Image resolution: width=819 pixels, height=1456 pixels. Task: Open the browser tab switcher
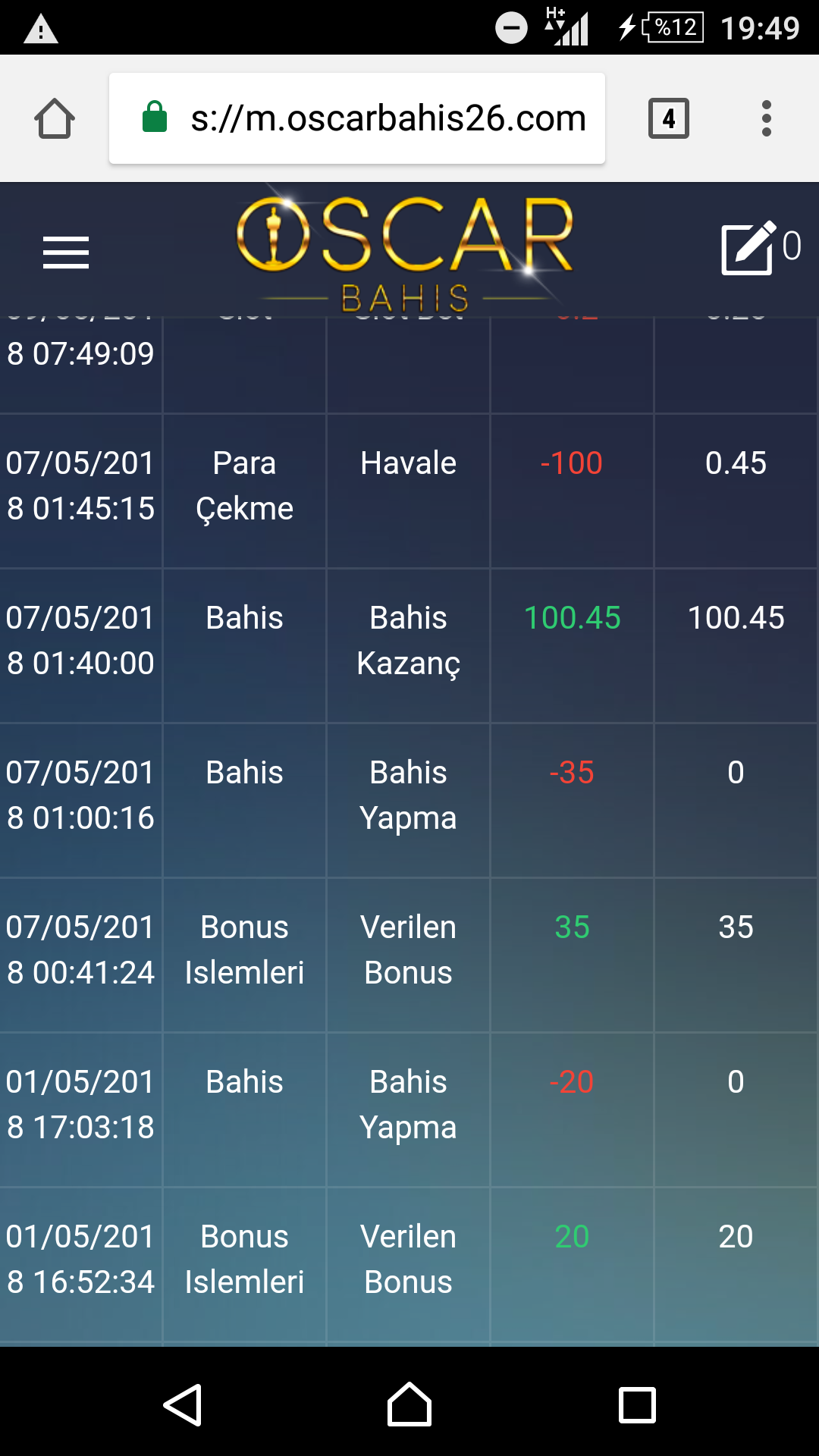pyautogui.click(x=669, y=118)
